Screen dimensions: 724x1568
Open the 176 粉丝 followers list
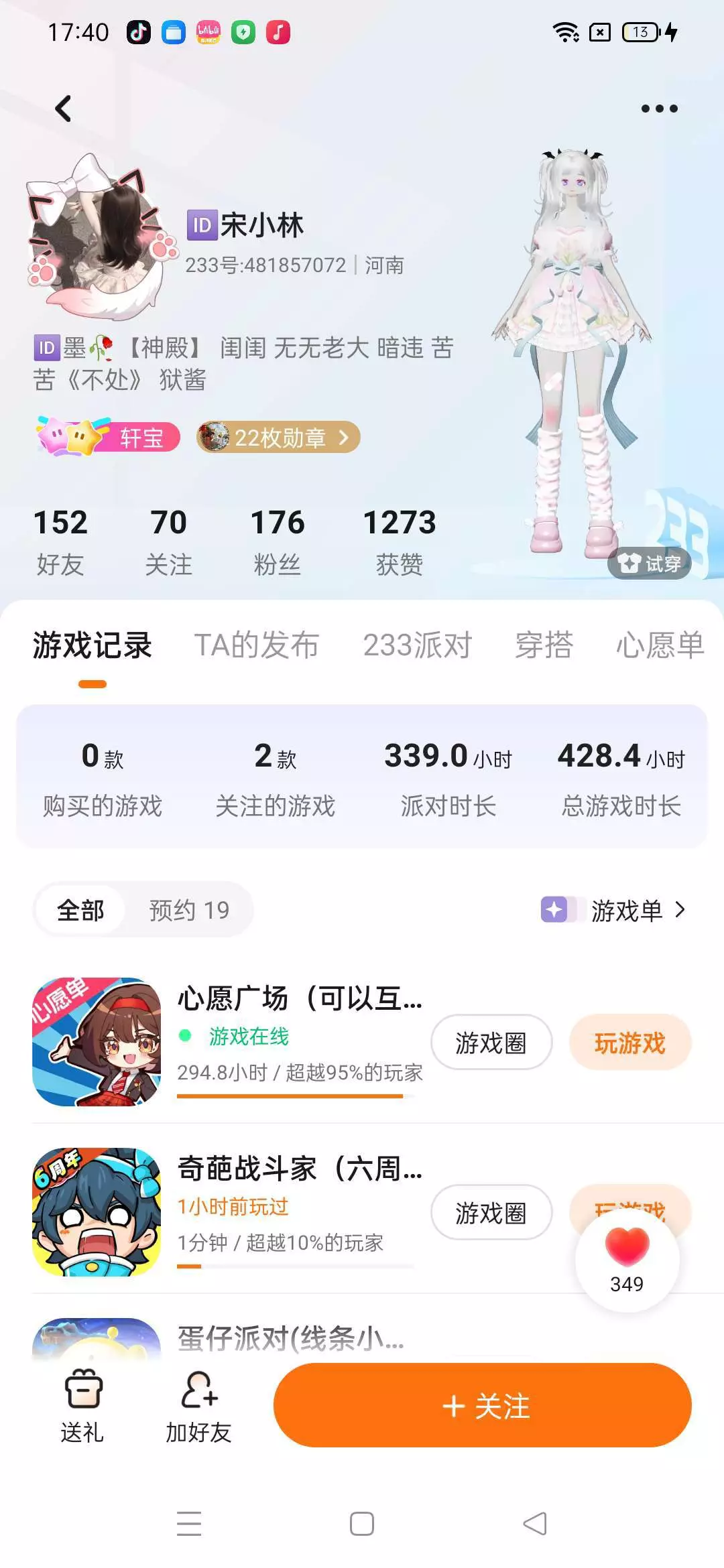pos(277,541)
